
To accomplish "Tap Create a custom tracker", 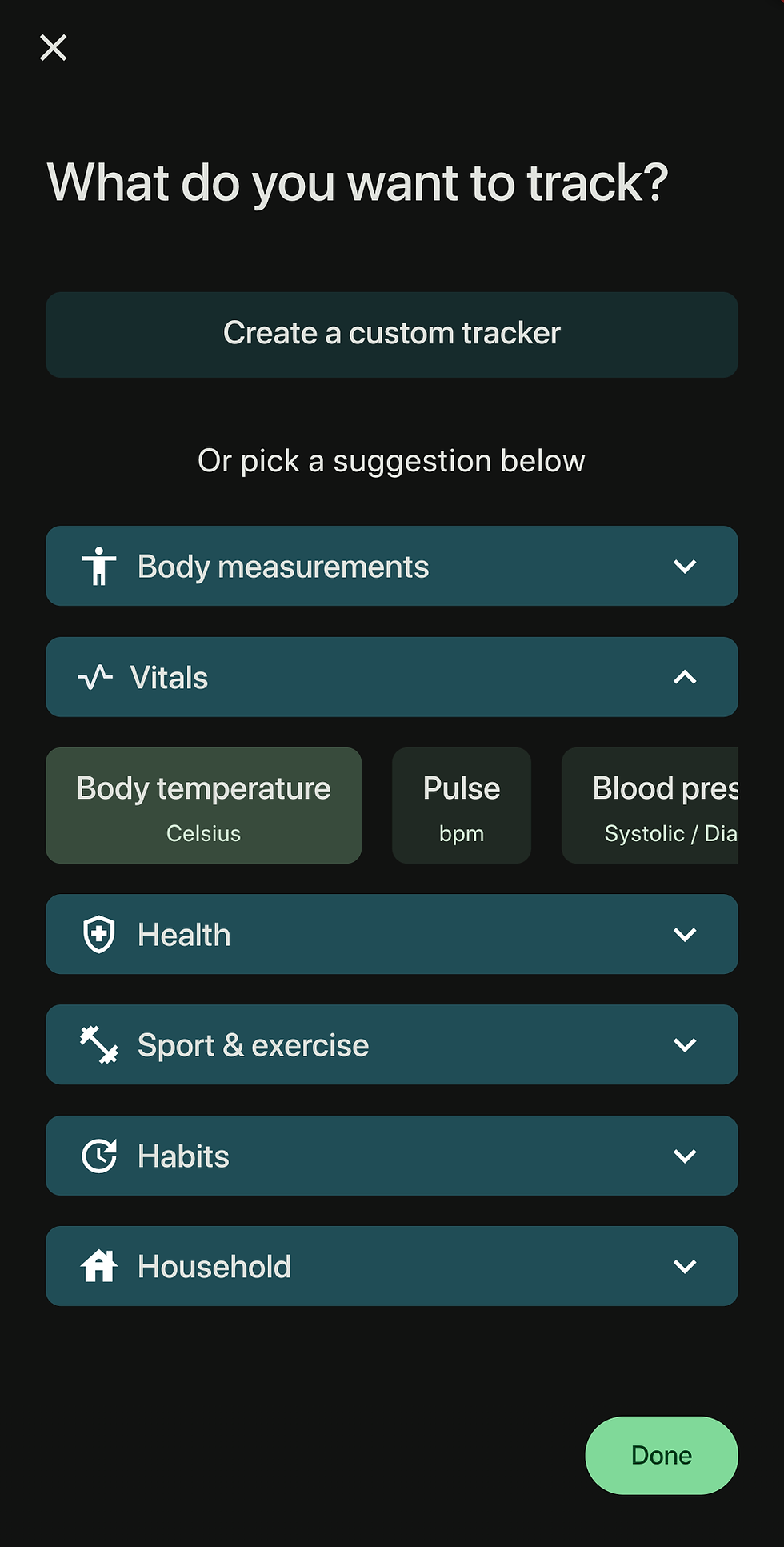I will point(392,335).
